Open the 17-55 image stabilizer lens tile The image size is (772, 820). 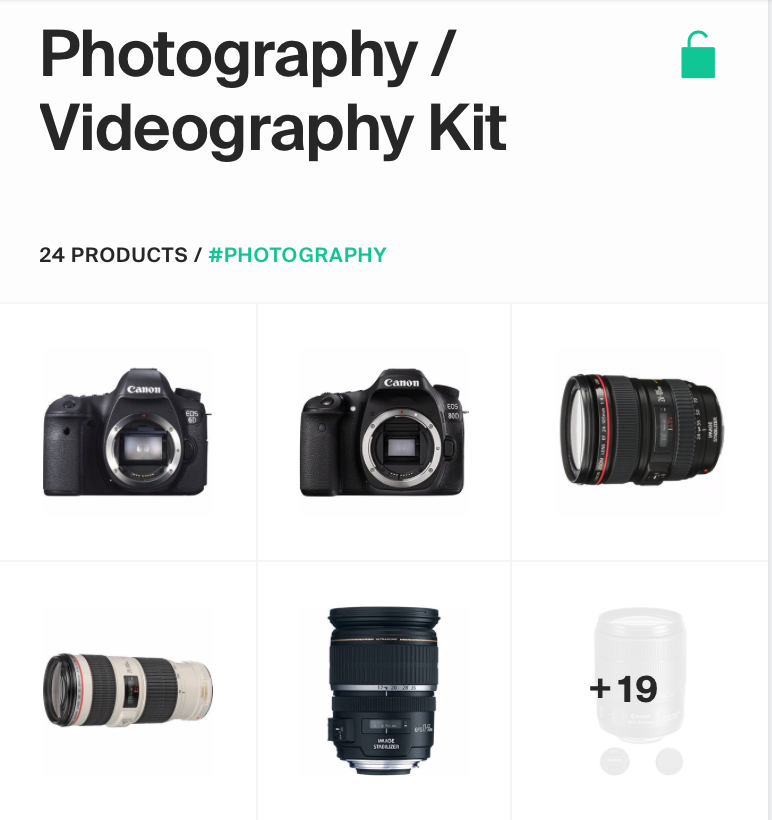[384, 690]
